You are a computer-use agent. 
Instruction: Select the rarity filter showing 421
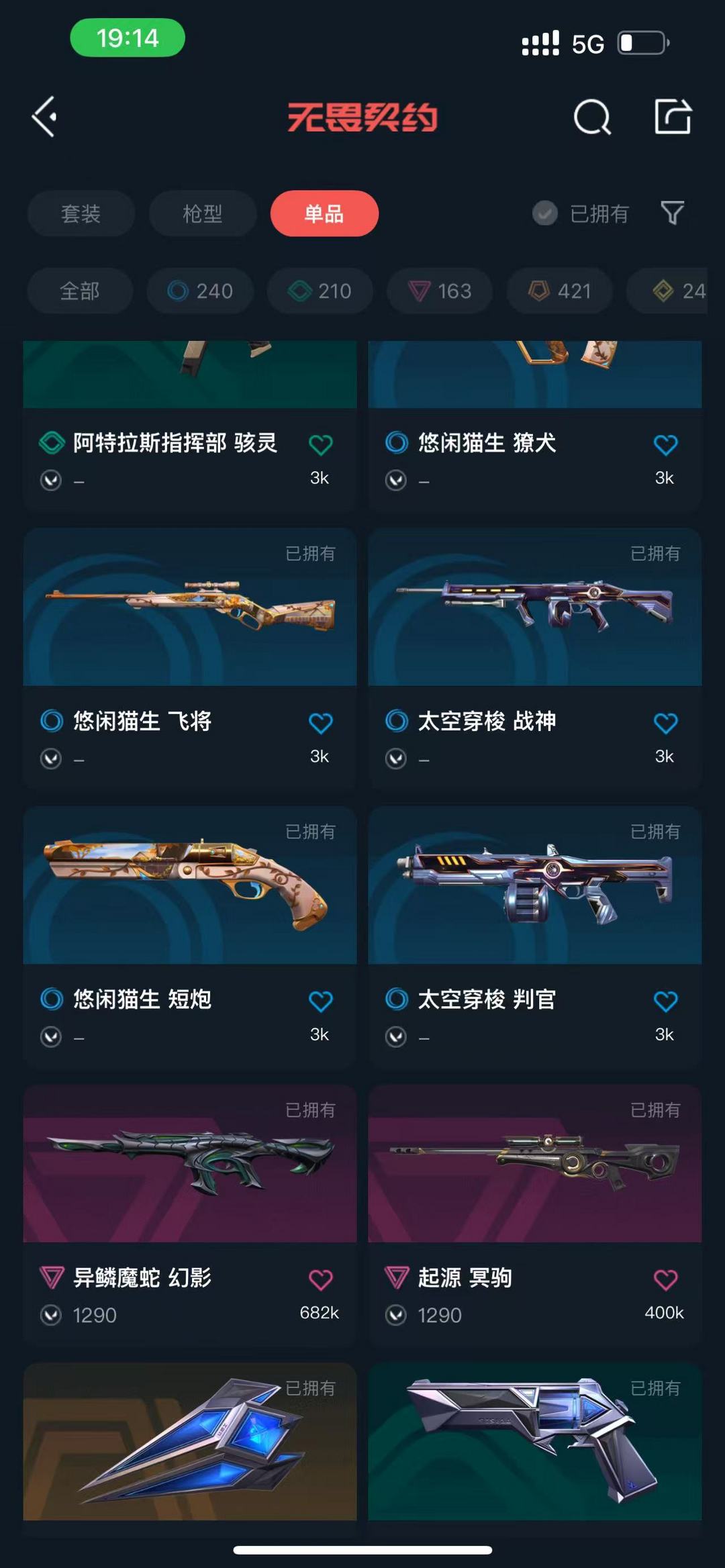pos(559,291)
